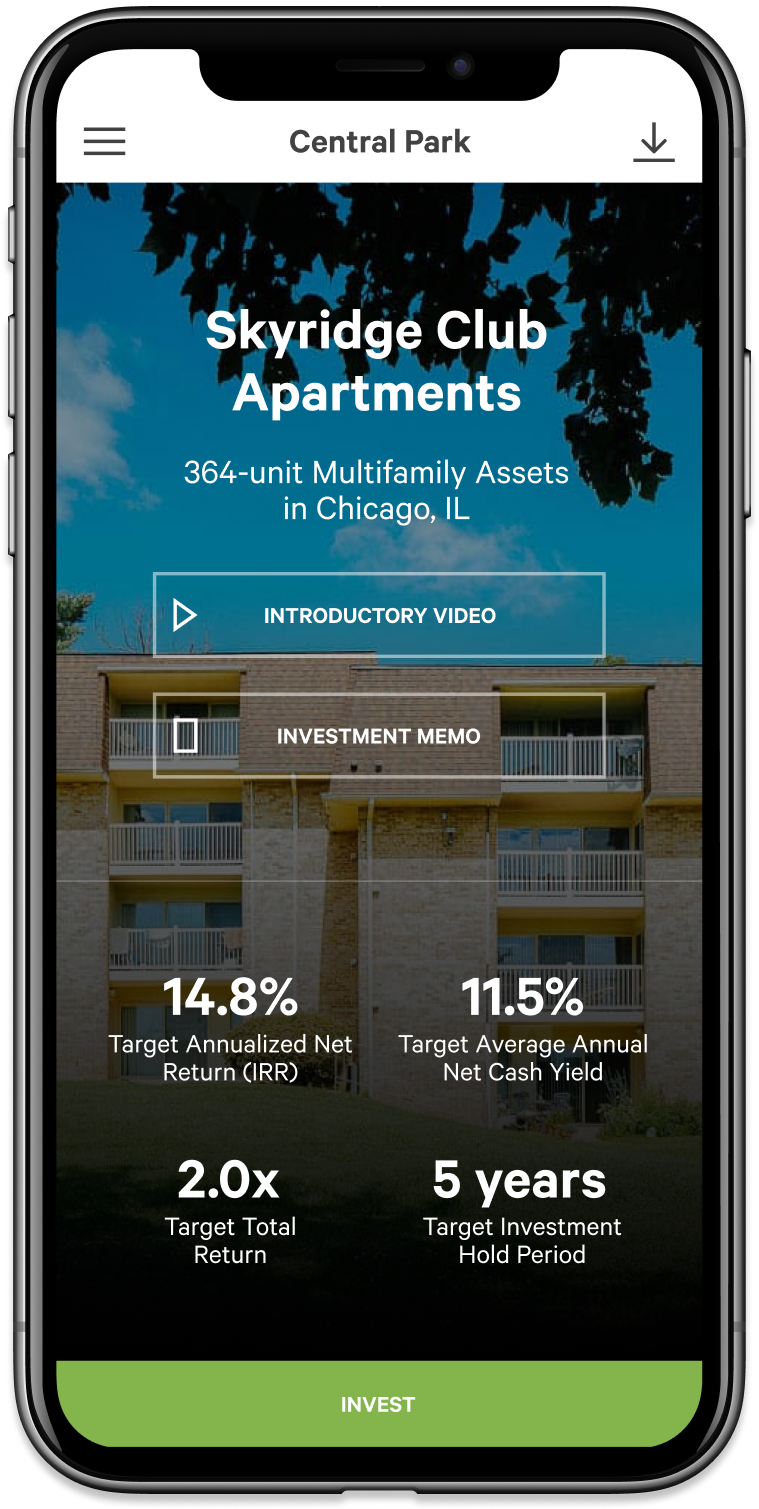
Task: Open the Investment Memo
Action: (x=379, y=736)
